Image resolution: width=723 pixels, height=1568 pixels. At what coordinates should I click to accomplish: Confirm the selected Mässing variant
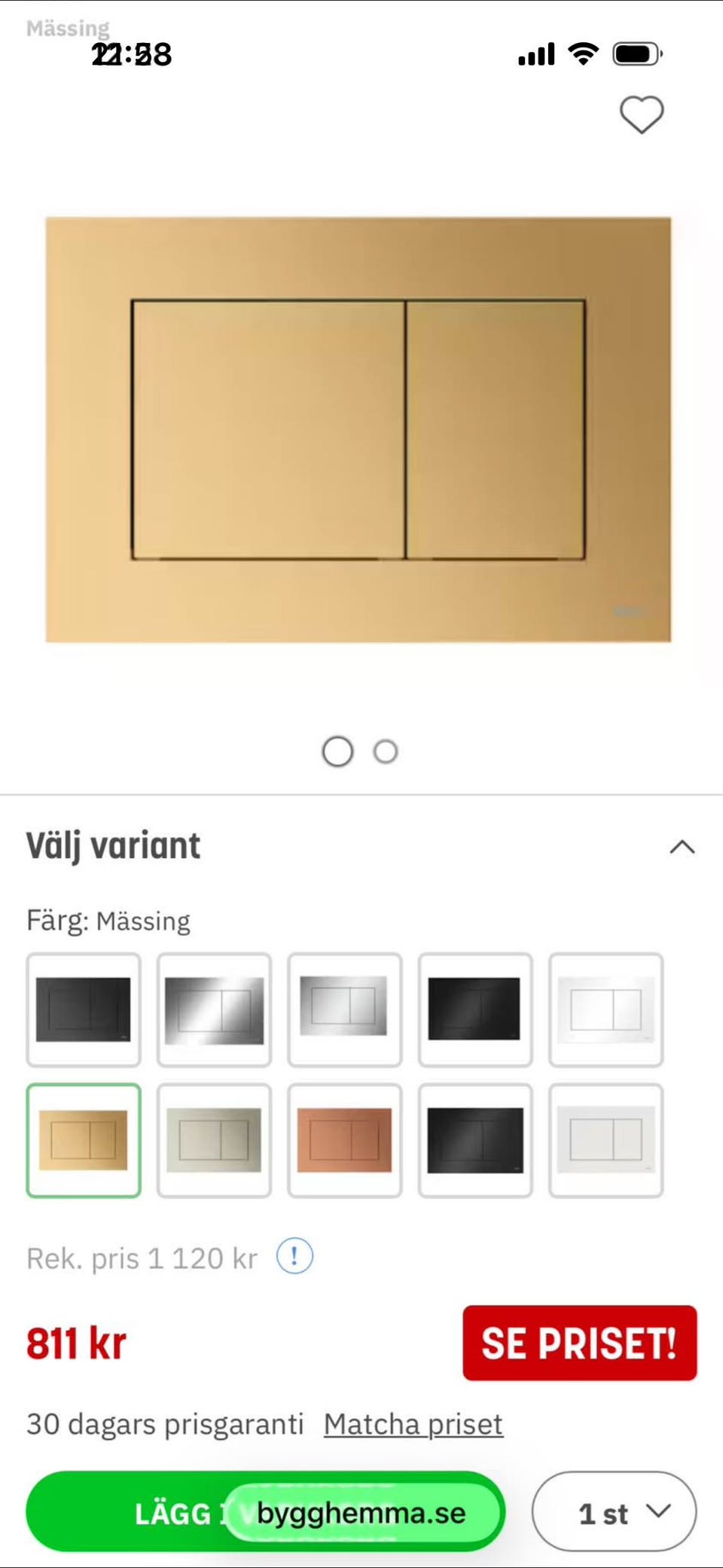(x=84, y=1140)
